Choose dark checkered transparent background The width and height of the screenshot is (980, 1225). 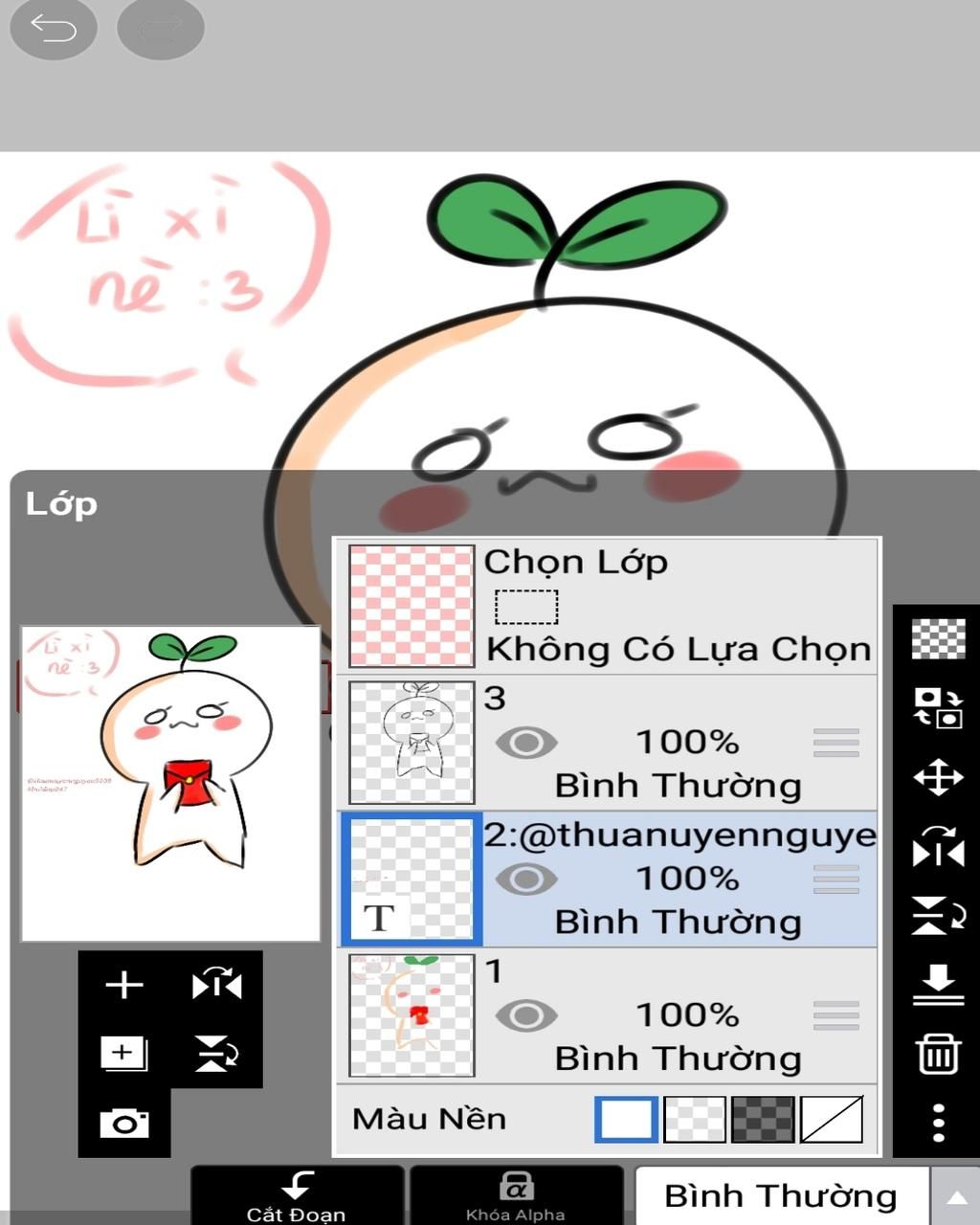point(763,1119)
